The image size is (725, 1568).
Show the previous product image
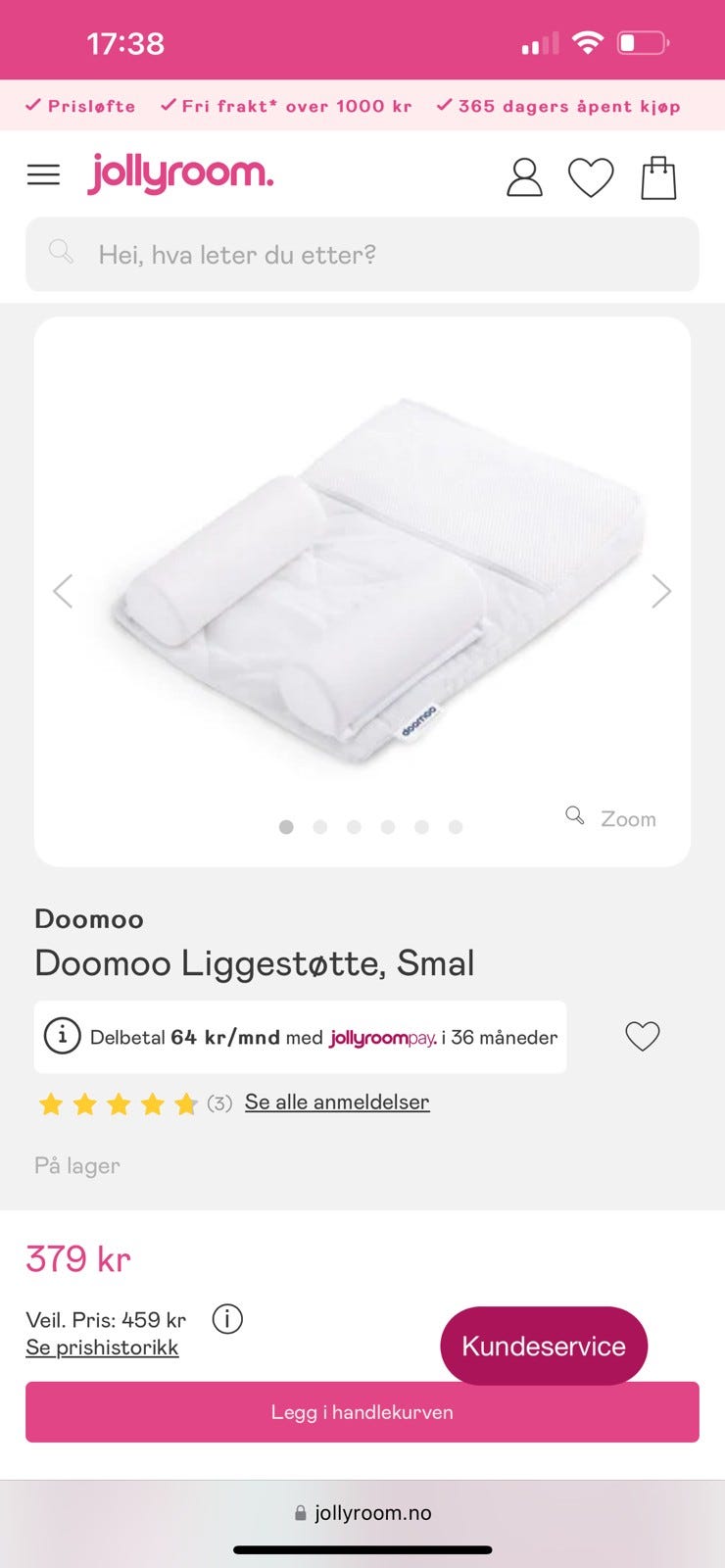(x=63, y=591)
